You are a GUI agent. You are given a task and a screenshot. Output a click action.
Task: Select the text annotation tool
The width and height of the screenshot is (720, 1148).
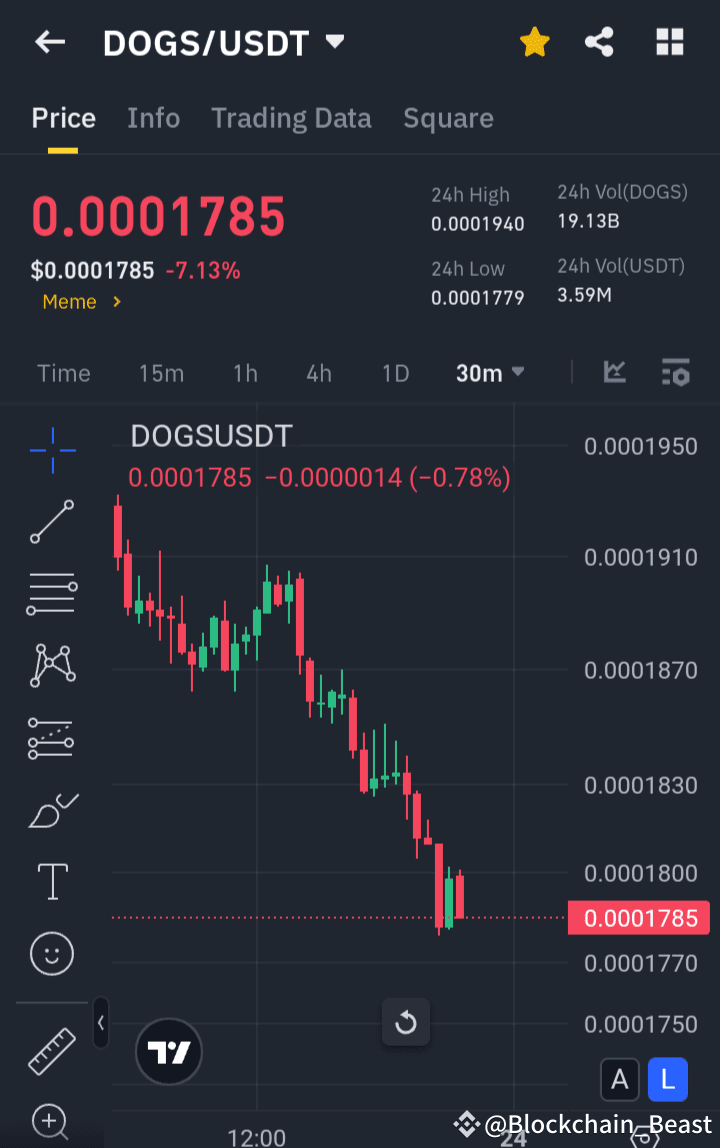(x=51, y=882)
